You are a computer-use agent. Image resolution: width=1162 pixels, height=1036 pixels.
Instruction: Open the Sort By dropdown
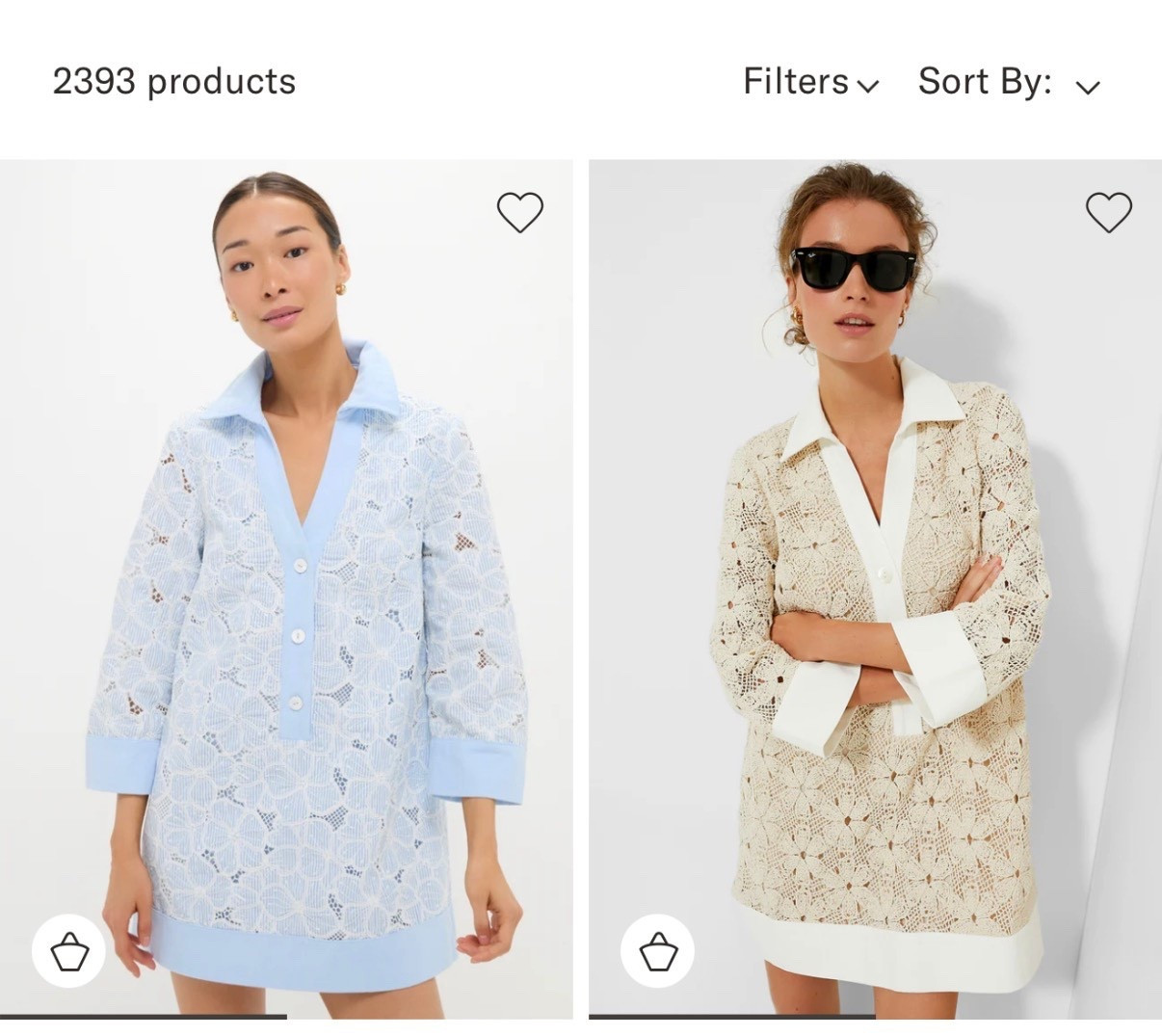coord(1008,83)
